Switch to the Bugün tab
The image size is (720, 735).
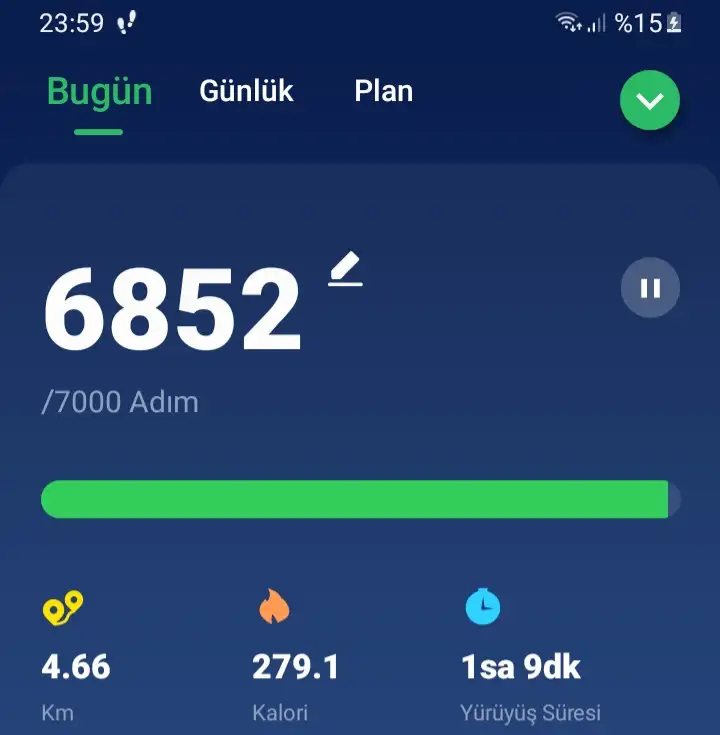(x=99, y=92)
